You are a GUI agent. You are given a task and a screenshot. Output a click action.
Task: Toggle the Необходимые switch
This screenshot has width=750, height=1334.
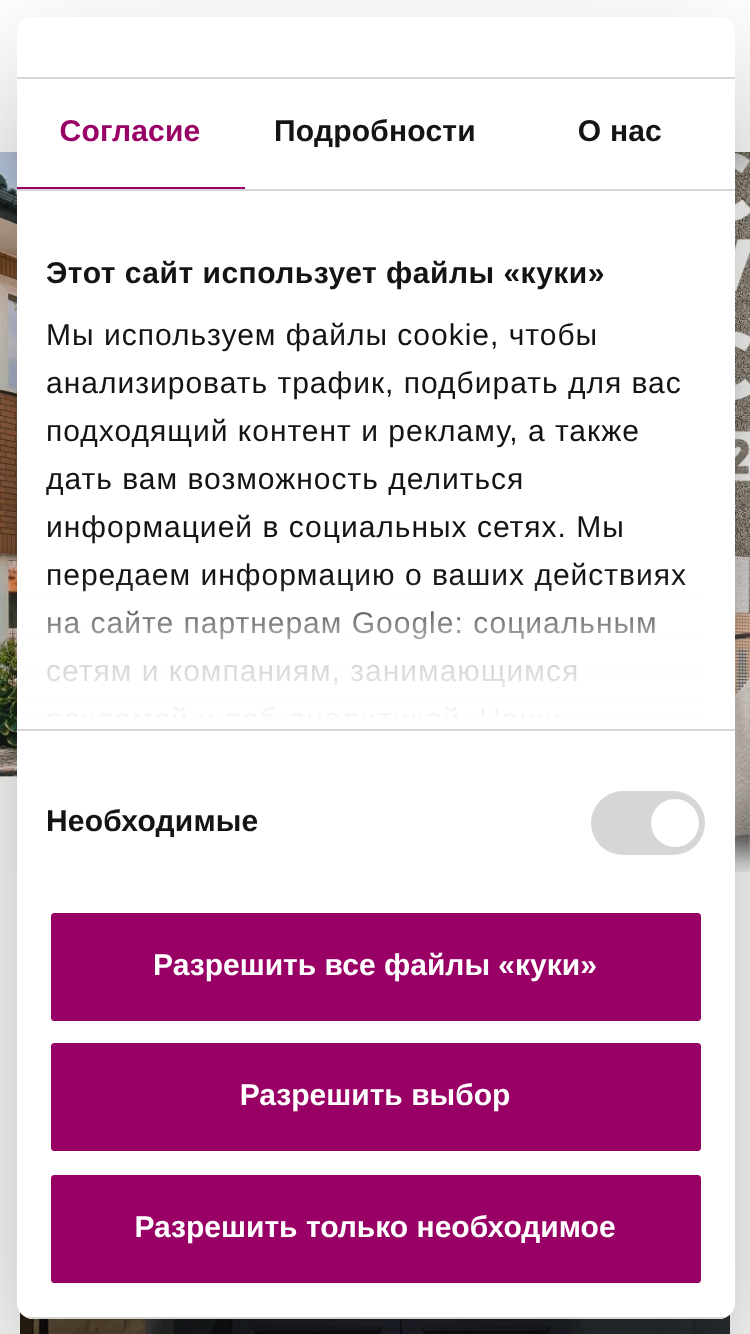point(648,823)
